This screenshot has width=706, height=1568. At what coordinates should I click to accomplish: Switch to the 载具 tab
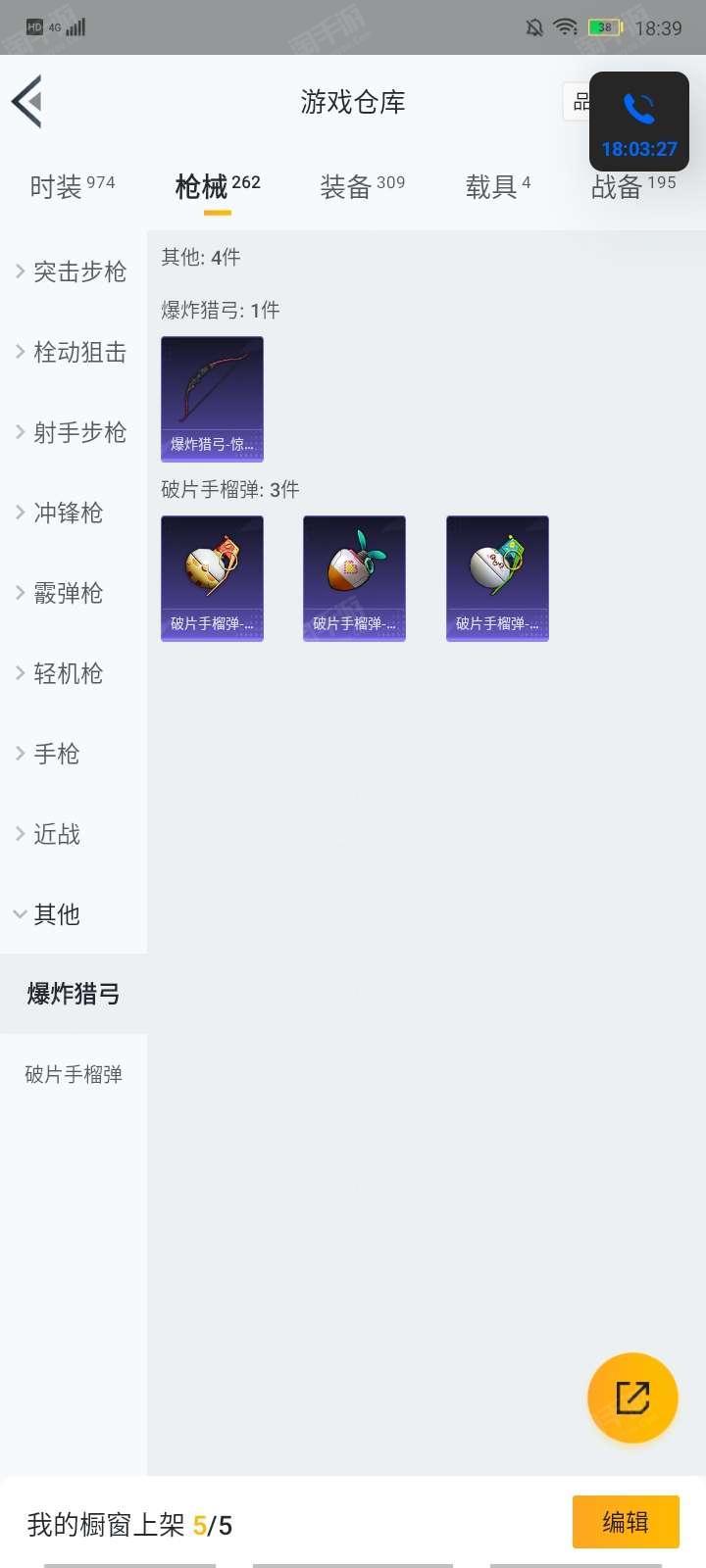tap(497, 186)
